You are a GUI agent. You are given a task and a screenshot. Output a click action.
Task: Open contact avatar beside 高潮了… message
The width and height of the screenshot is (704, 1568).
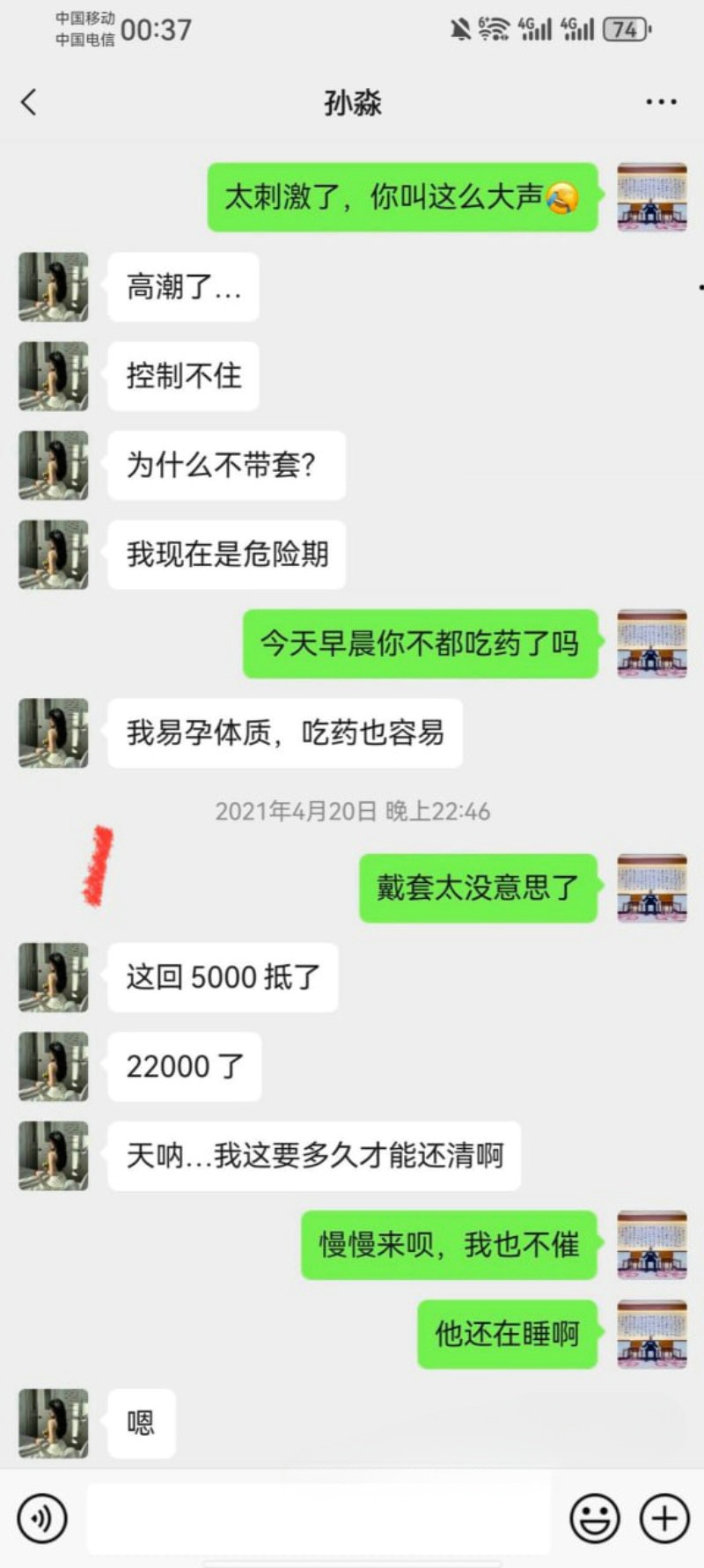54,287
